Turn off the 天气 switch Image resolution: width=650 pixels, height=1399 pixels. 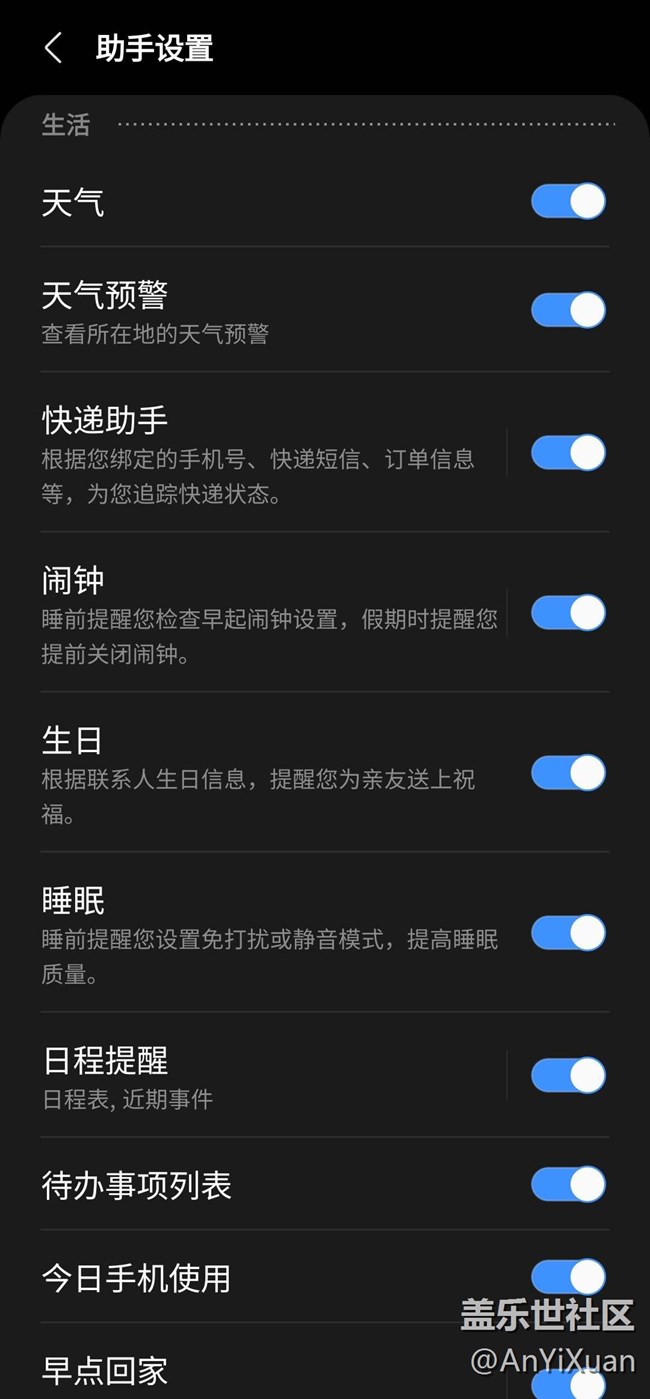point(568,201)
